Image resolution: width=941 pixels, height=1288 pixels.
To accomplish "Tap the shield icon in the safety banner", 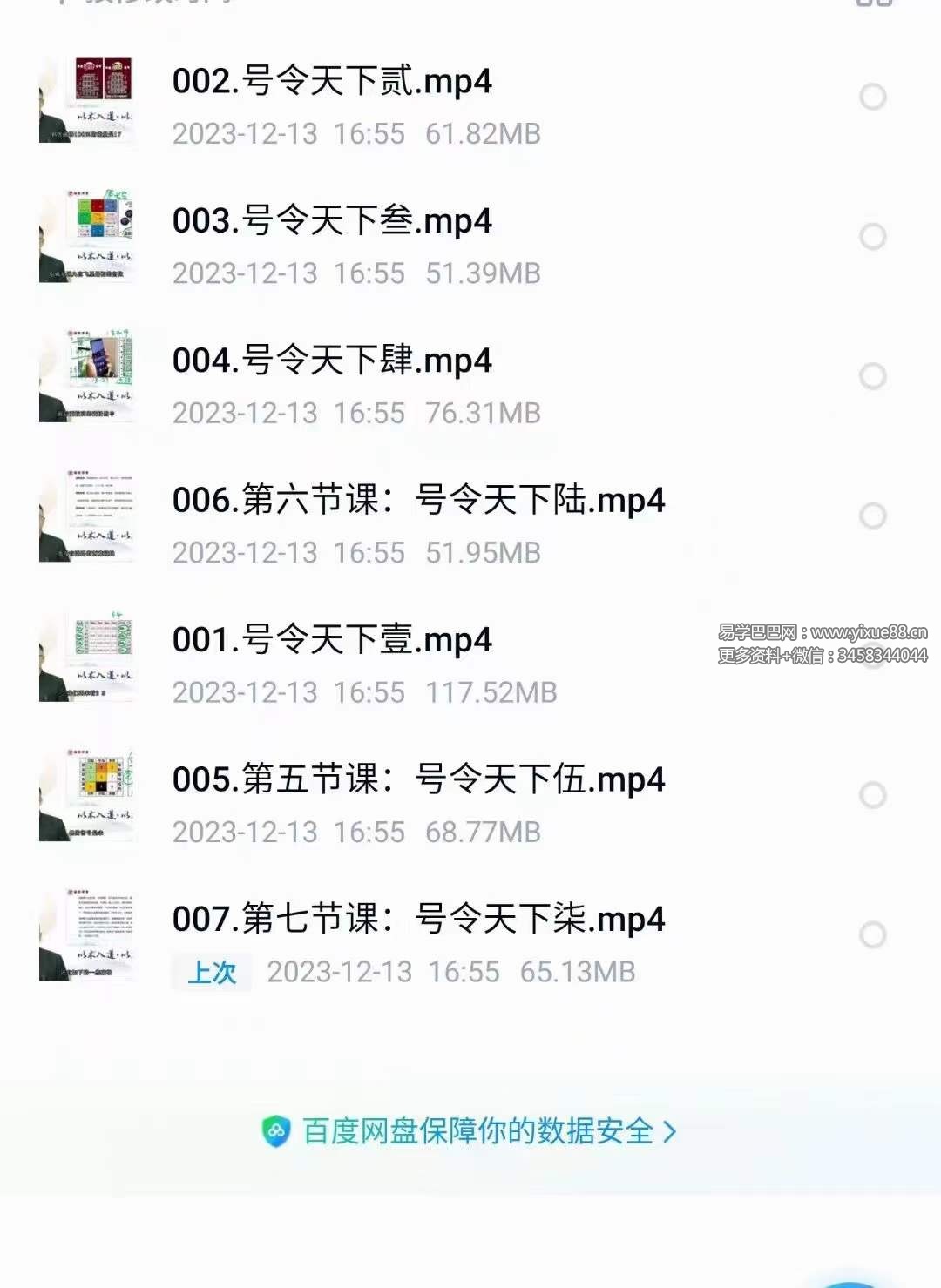I will tap(277, 1132).
